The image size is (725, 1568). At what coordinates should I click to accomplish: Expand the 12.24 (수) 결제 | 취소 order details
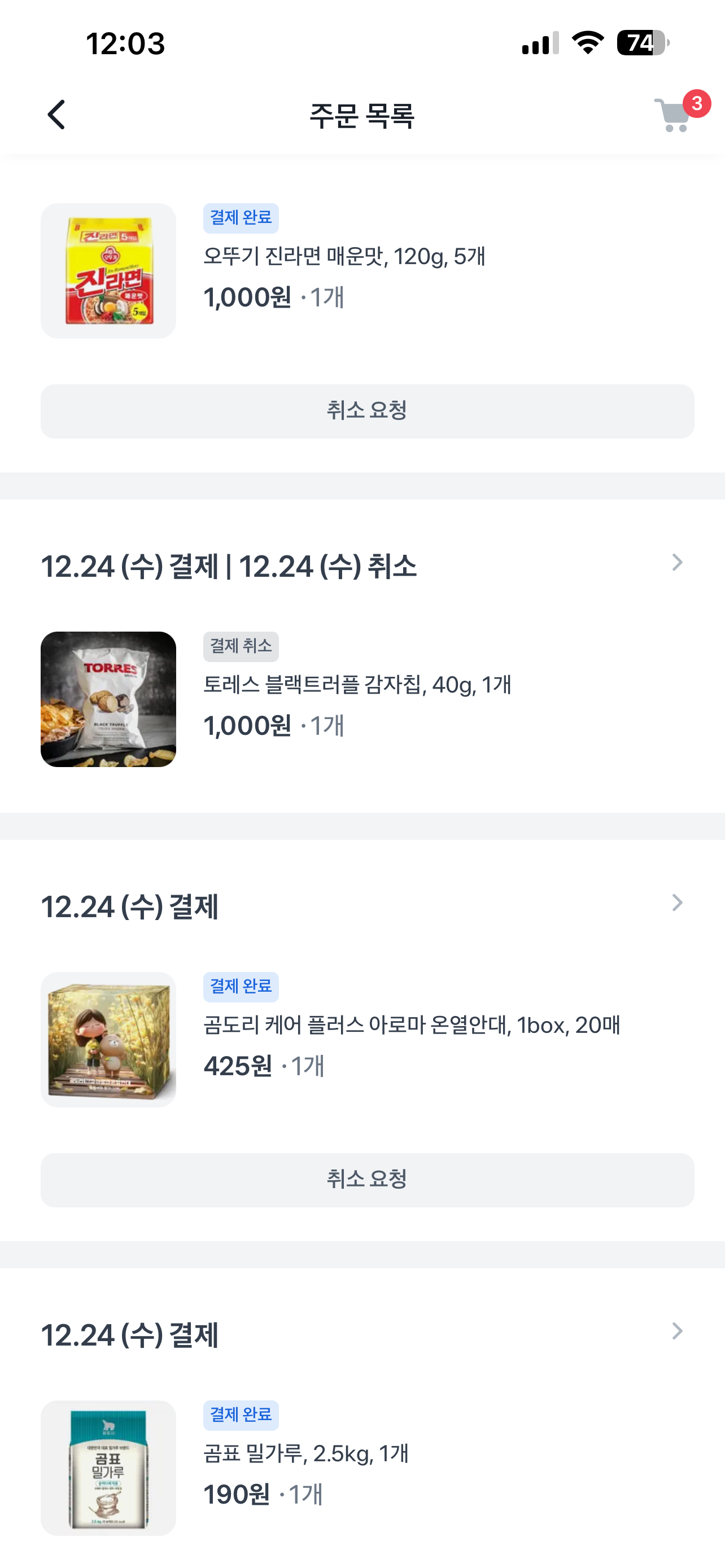pos(677,563)
